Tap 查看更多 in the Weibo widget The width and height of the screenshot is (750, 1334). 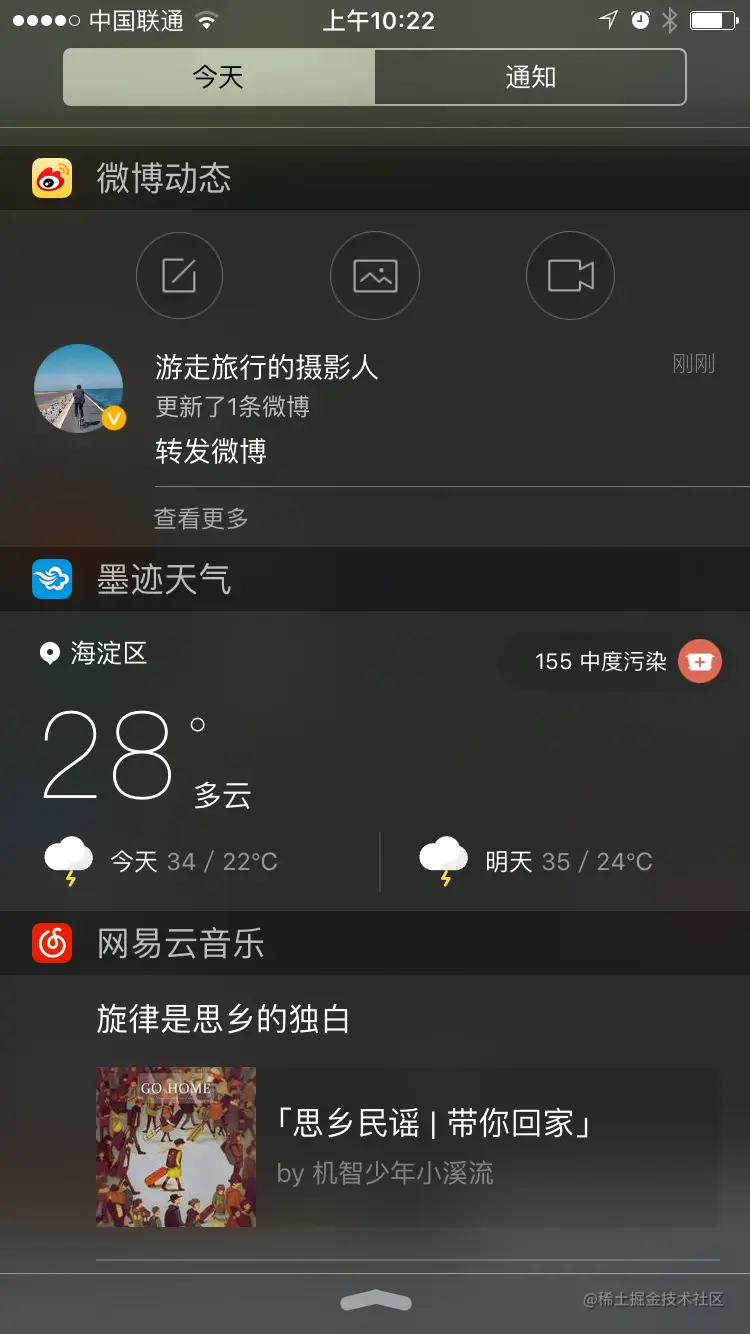pyautogui.click(x=201, y=518)
